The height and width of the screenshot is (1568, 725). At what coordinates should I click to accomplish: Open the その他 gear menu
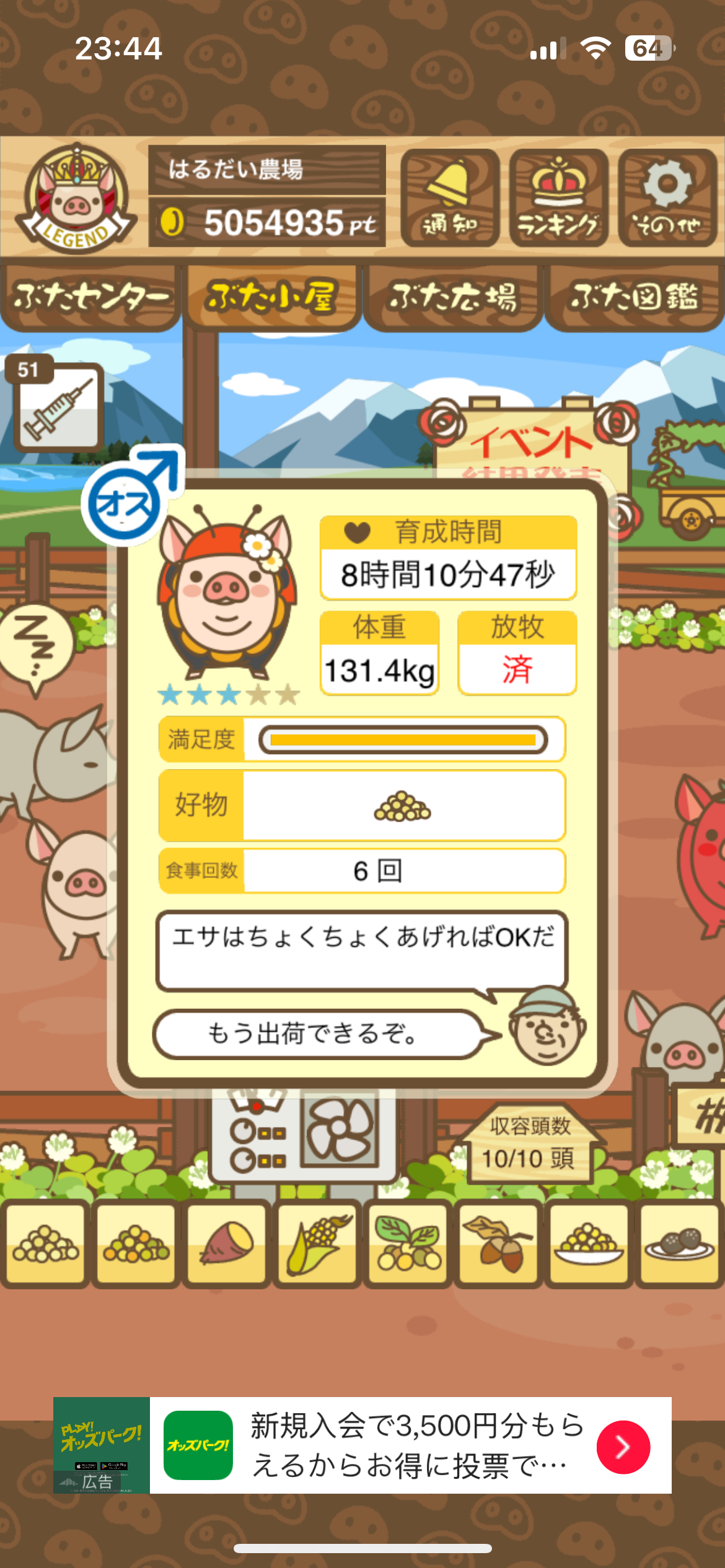[x=667, y=198]
